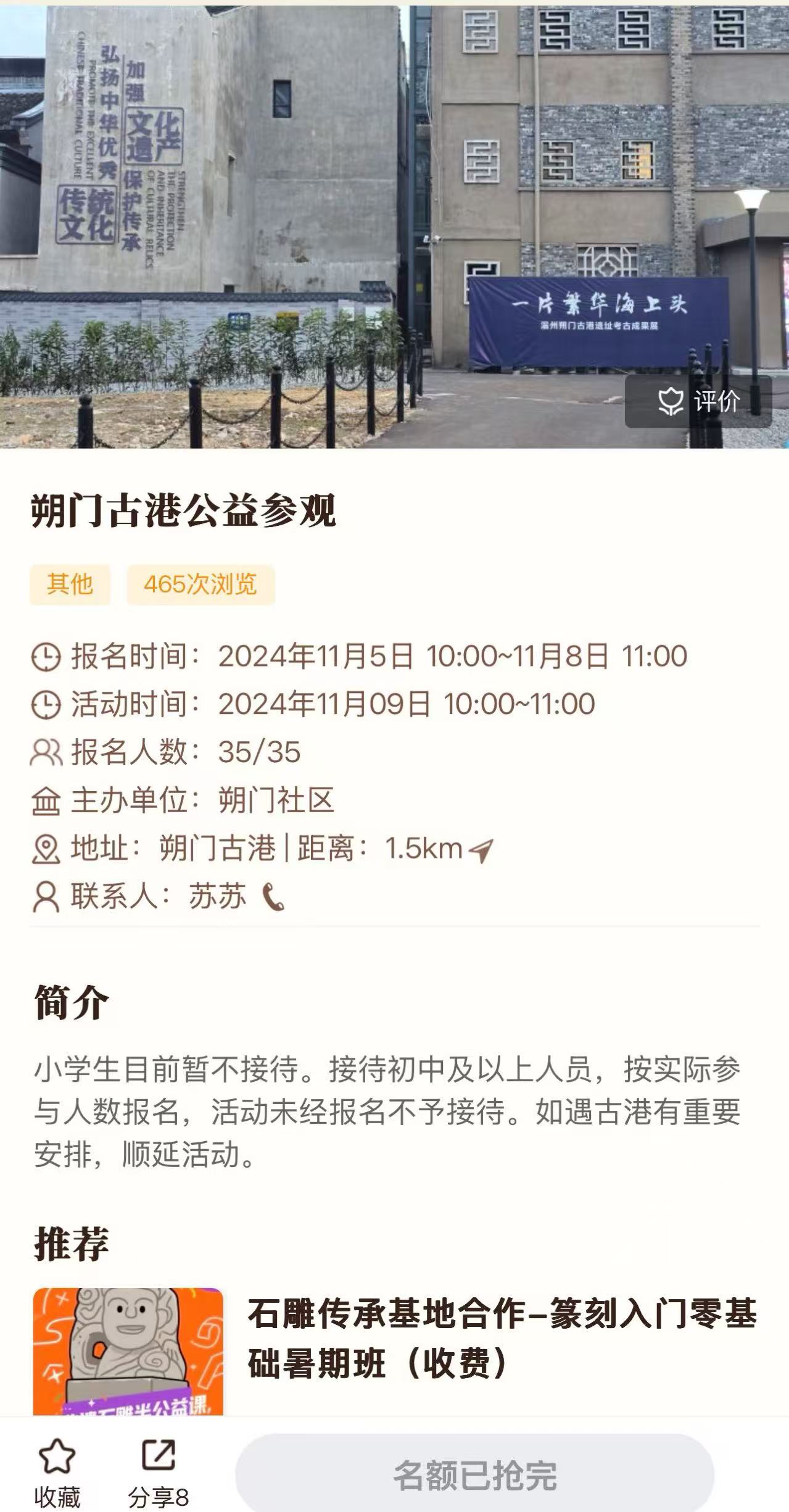
Task: Open the 评价 review button
Action: tap(698, 402)
